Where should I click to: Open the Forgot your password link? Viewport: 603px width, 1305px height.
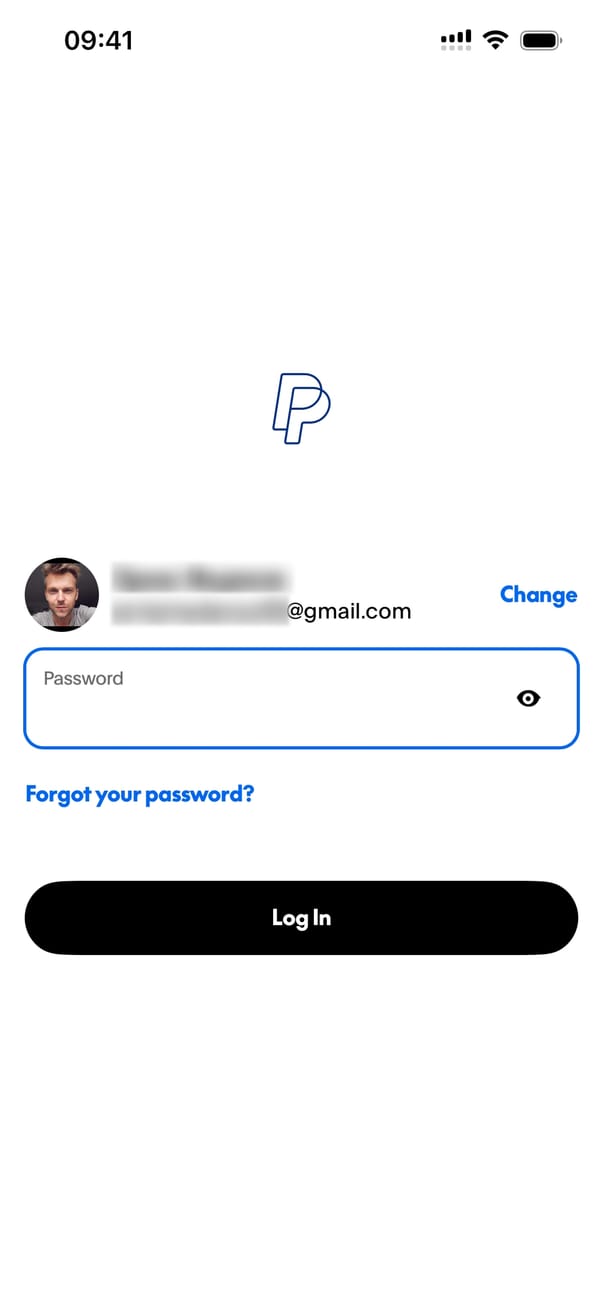140,795
